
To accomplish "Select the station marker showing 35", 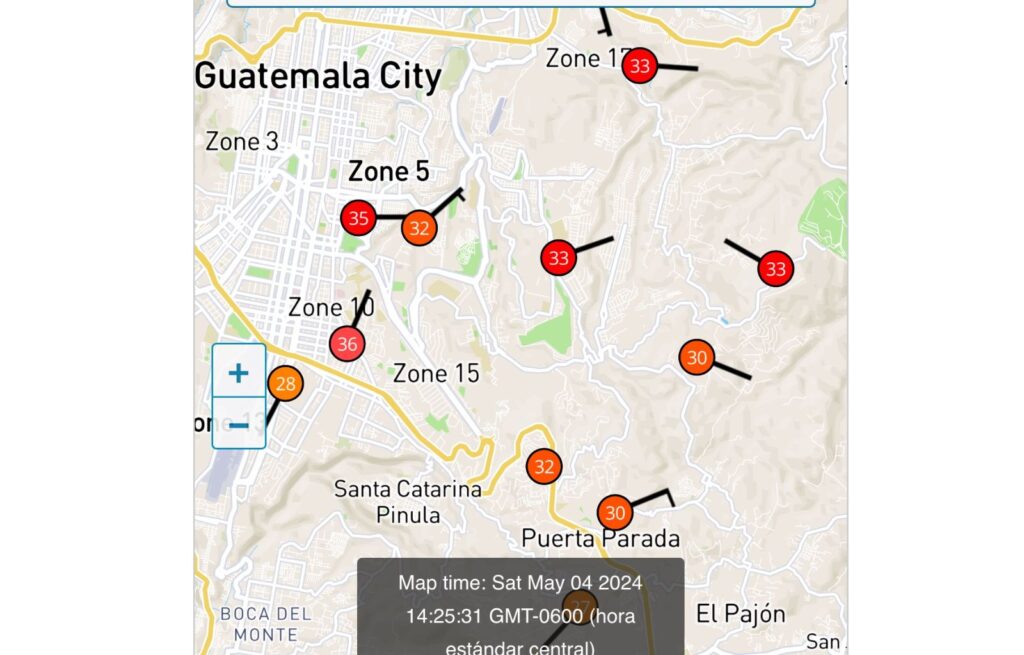I will click(x=358, y=217).
